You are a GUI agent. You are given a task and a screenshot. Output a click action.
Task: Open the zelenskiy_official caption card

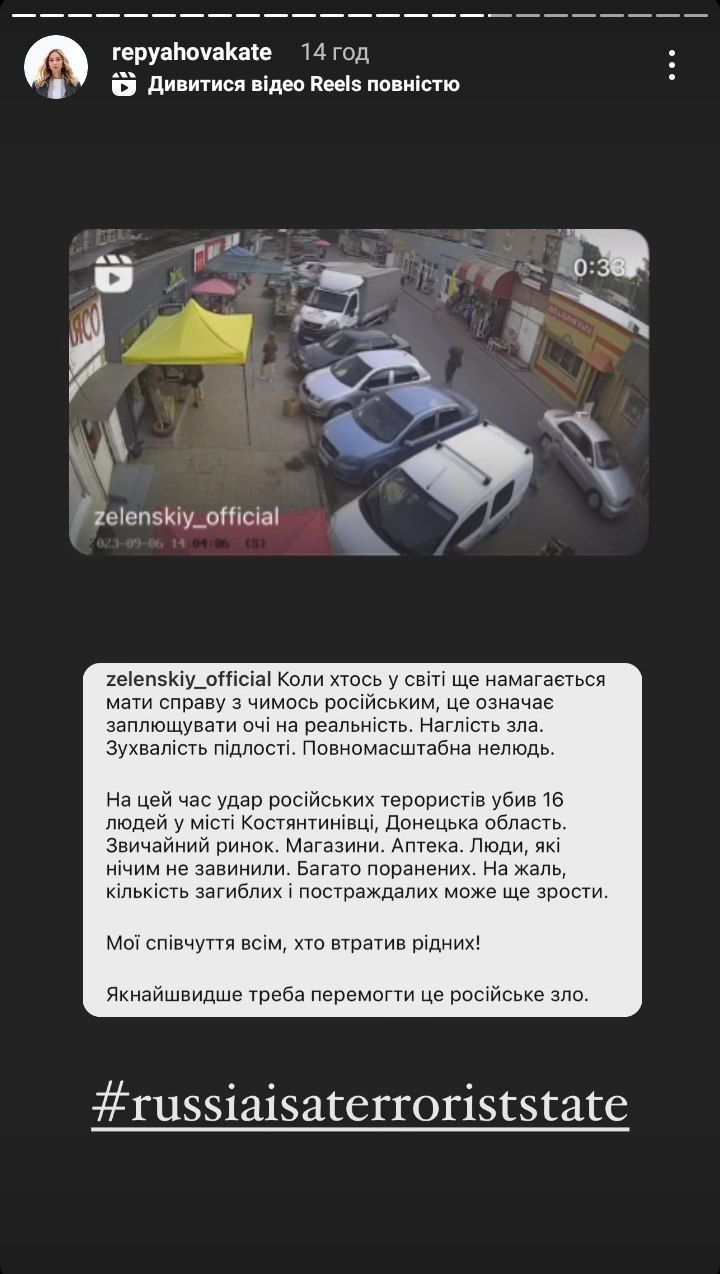(x=362, y=838)
